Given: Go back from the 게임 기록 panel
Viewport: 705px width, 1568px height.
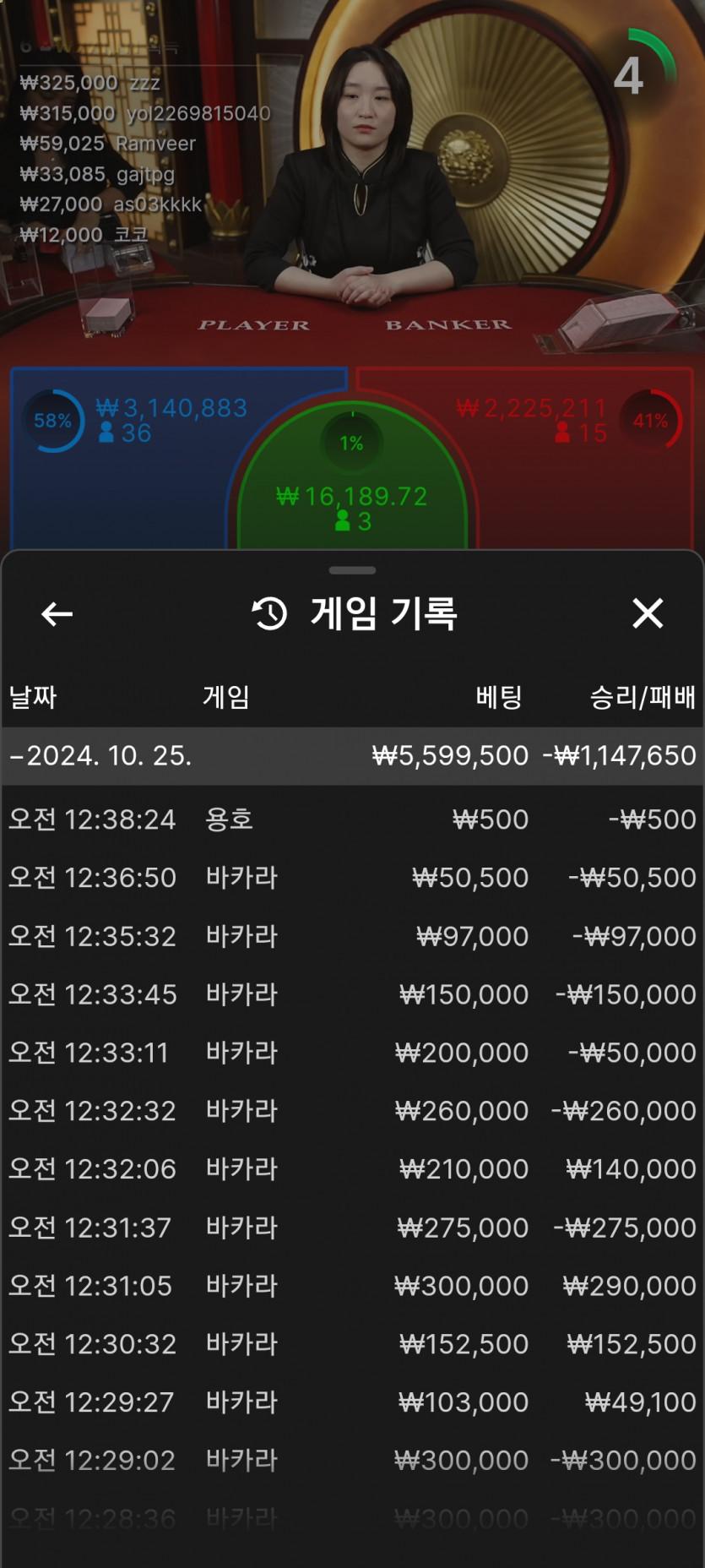Looking at the screenshot, I should 57,614.
